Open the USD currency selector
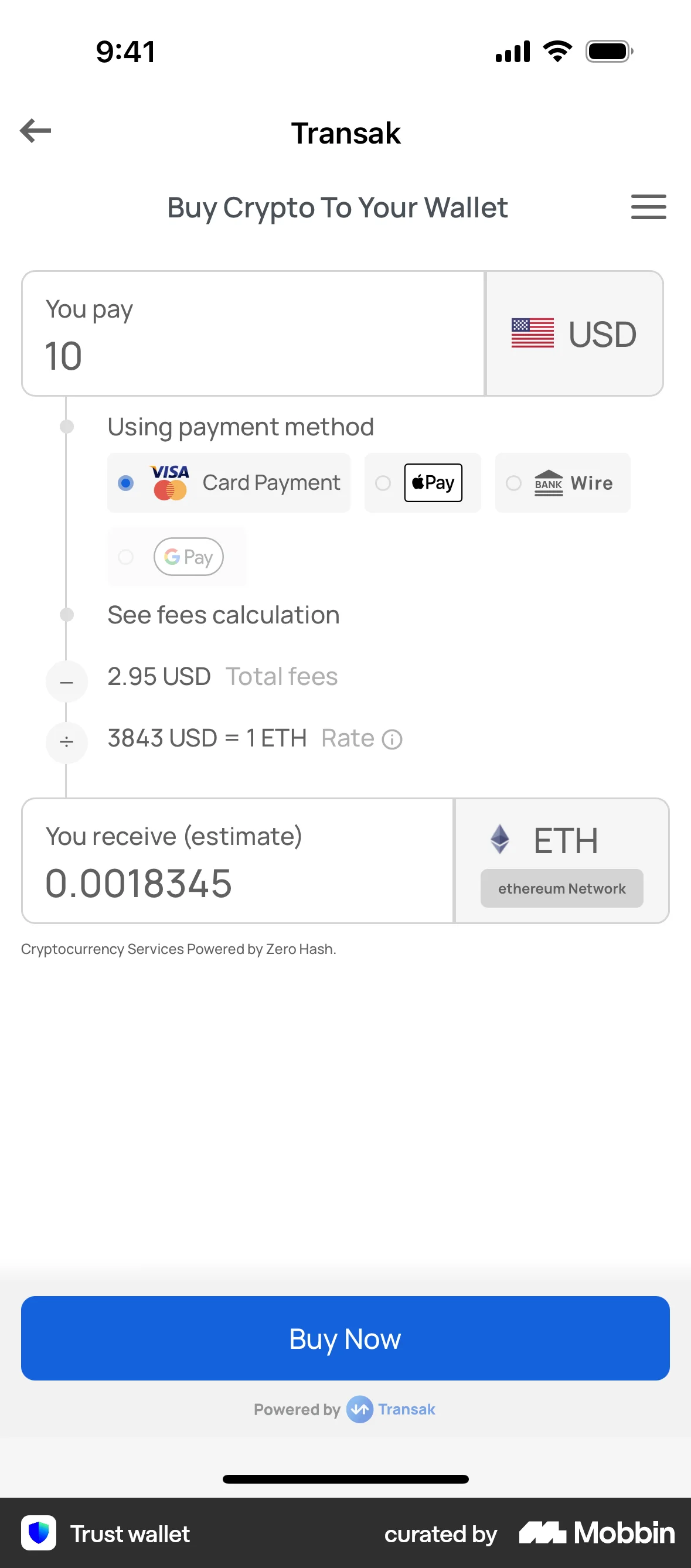 [575, 333]
